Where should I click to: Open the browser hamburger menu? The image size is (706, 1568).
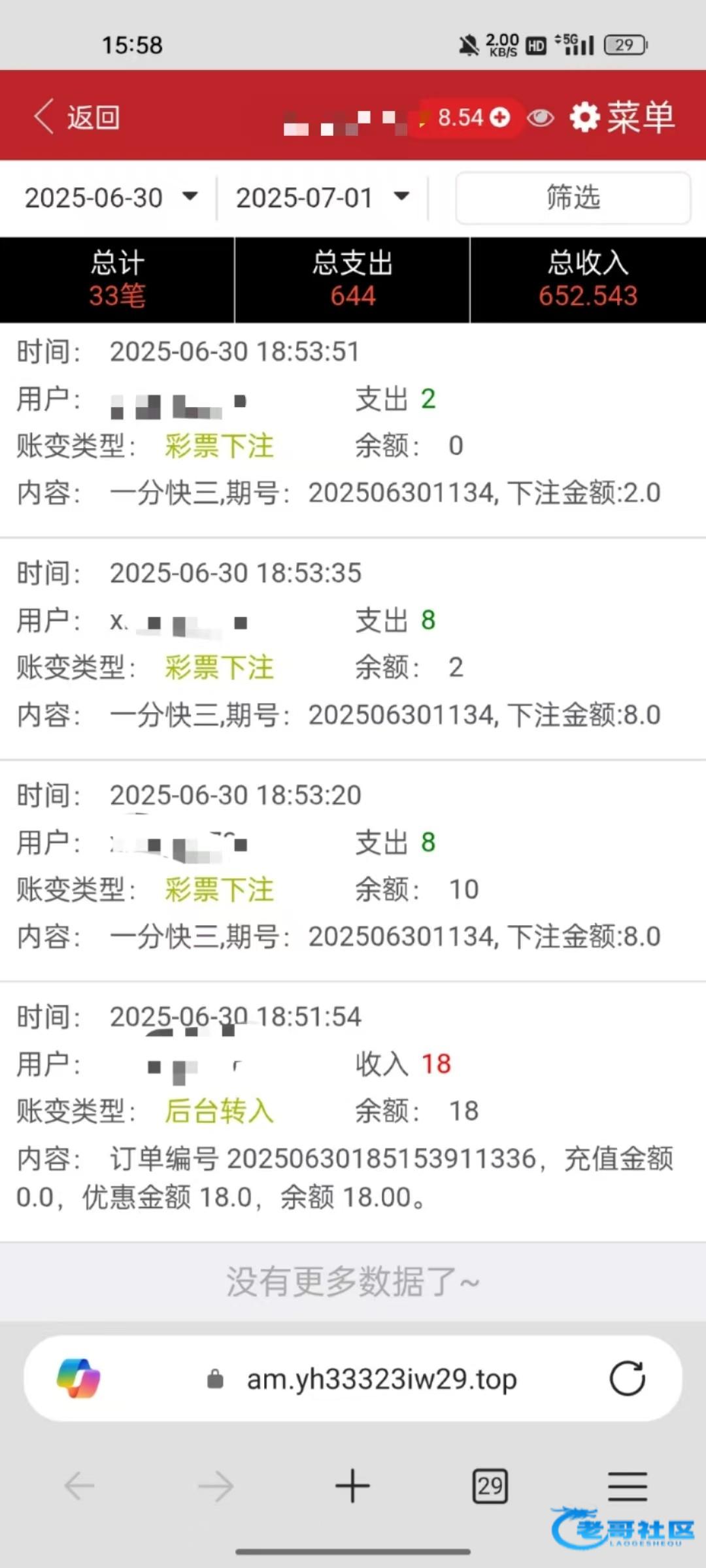click(628, 1486)
